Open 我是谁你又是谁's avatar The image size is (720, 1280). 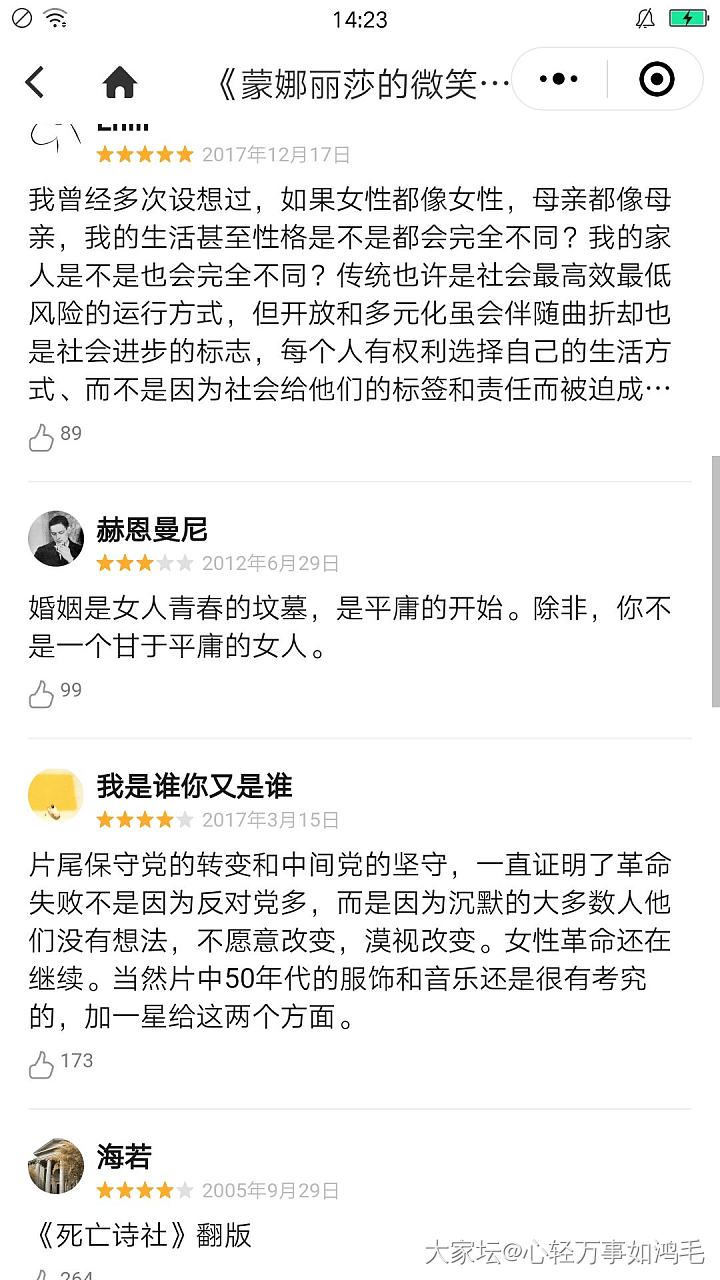tap(56, 796)
